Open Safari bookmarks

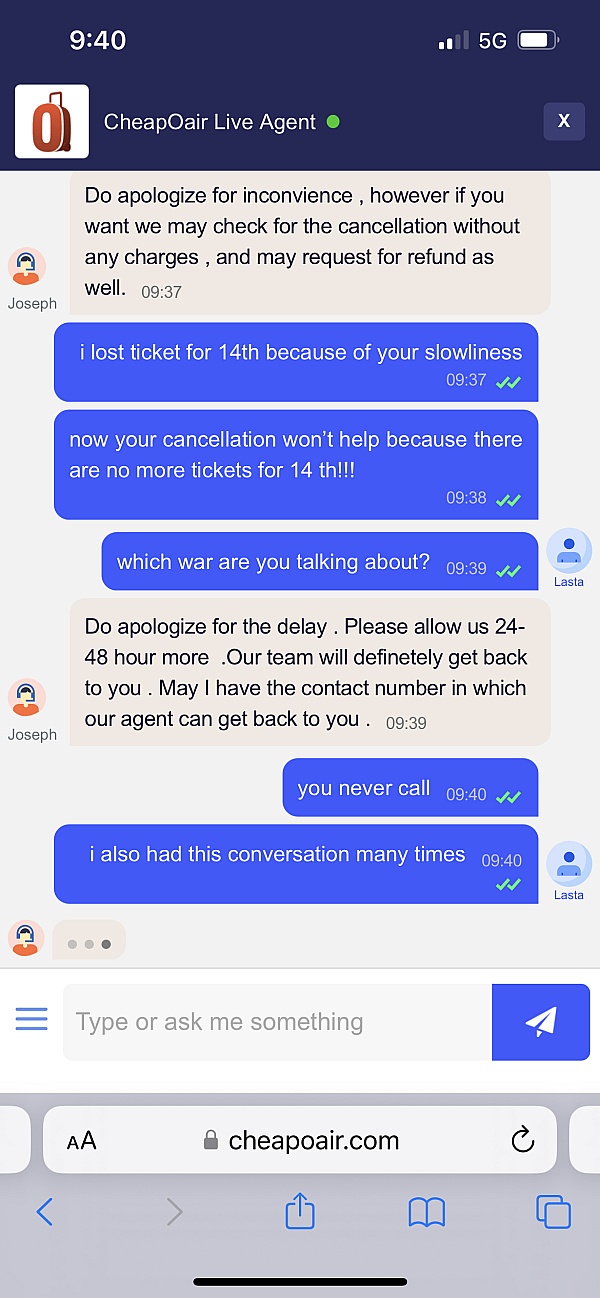click(427, 1212)
